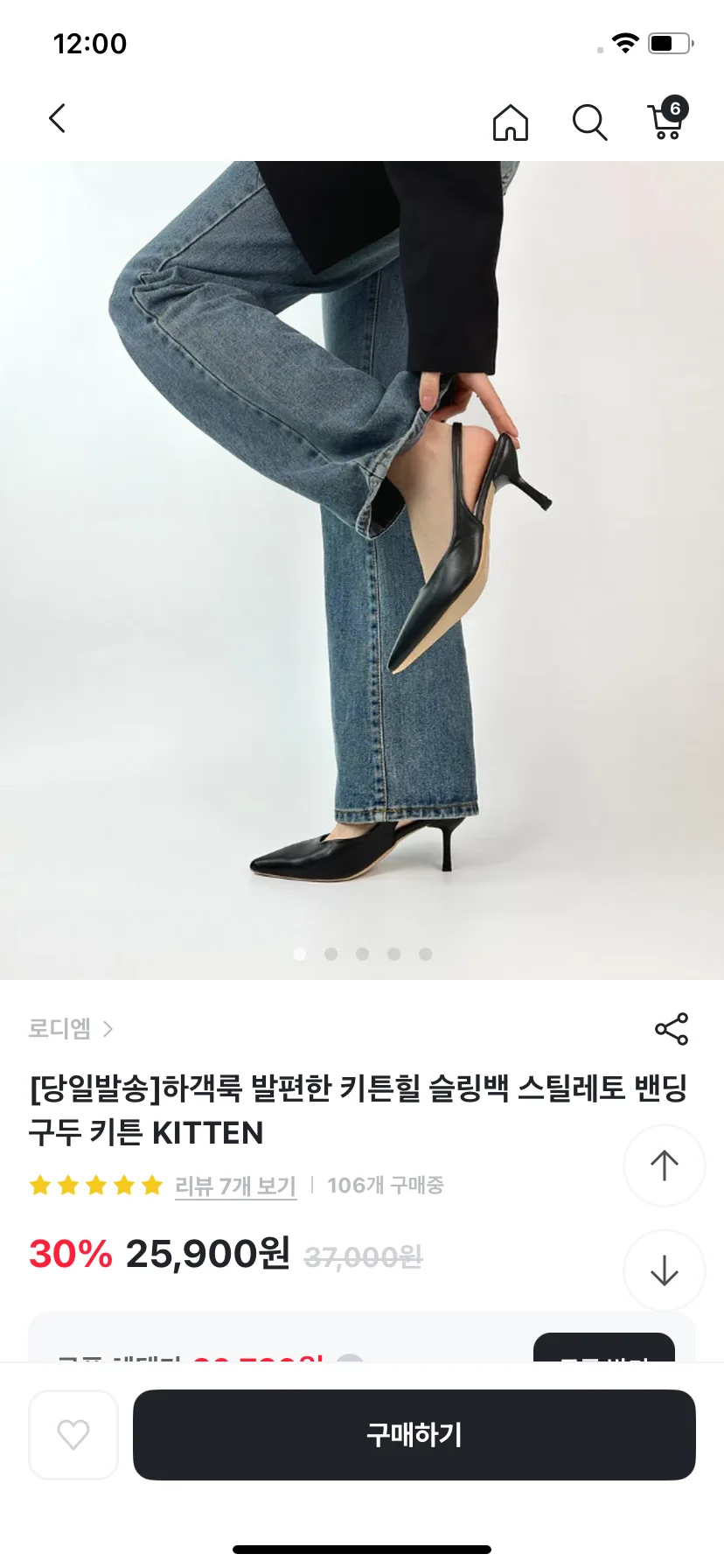This screenshot has width=724, height=1568.
Task: Jump to bottom with the down arrow
Action: point(665,1270)
